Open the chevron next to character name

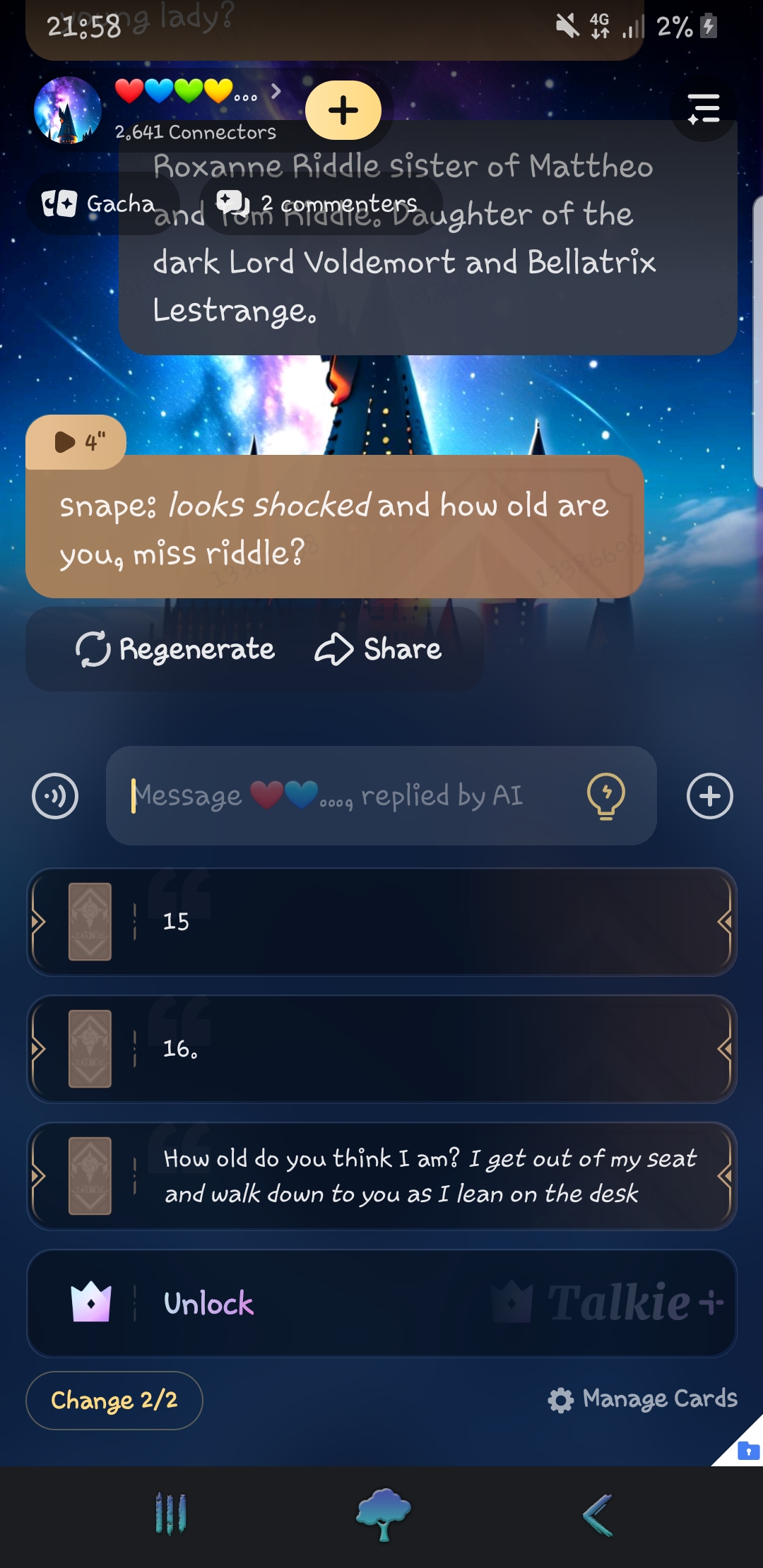coord(276,91)
